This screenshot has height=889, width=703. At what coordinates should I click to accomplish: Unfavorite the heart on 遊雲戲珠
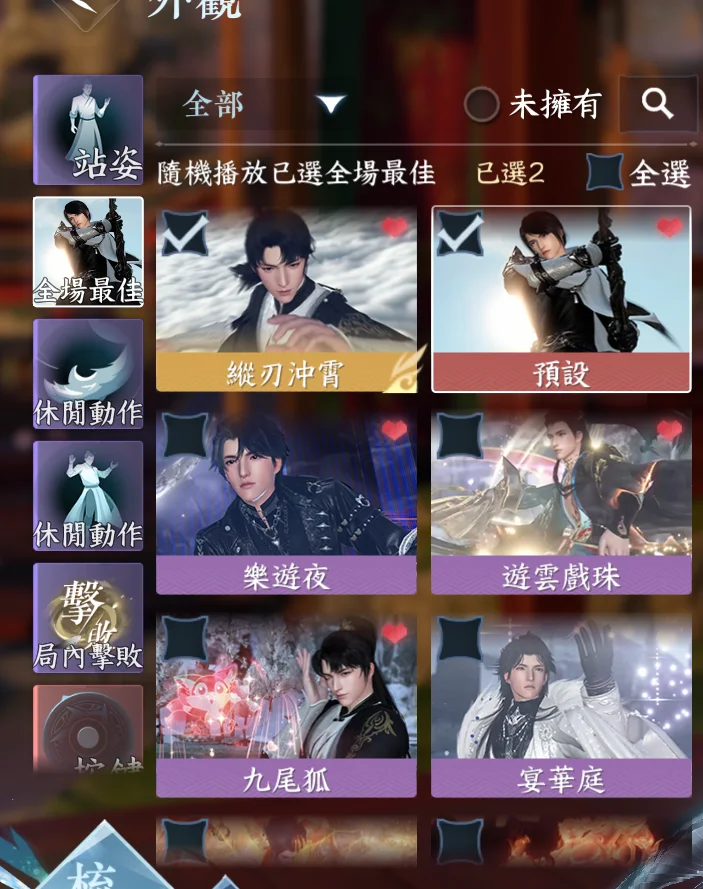tap(669, 431)
